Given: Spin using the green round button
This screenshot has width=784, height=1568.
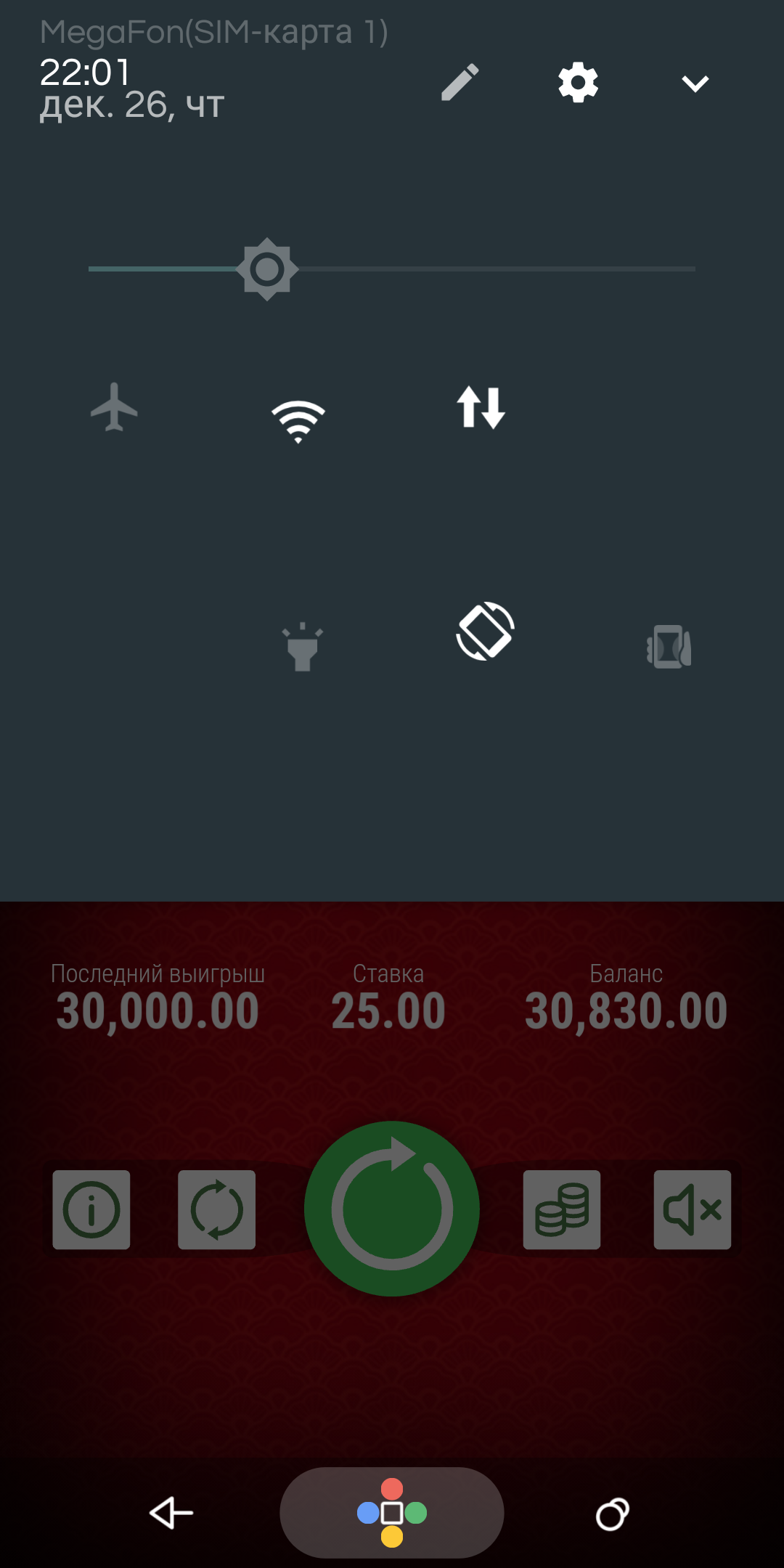Looking at the screenshot, I should (392, 1209).
